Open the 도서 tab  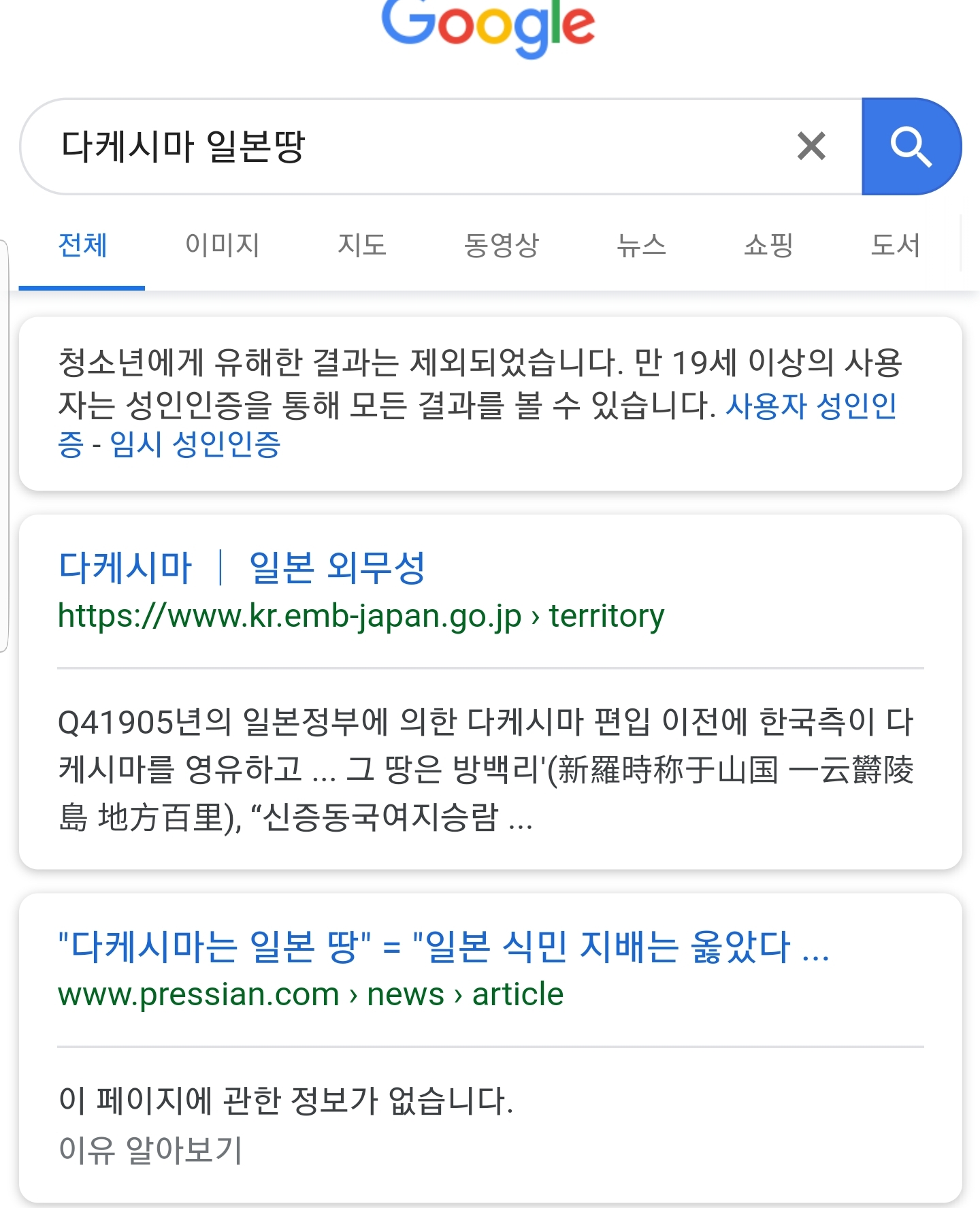(895, 245)
